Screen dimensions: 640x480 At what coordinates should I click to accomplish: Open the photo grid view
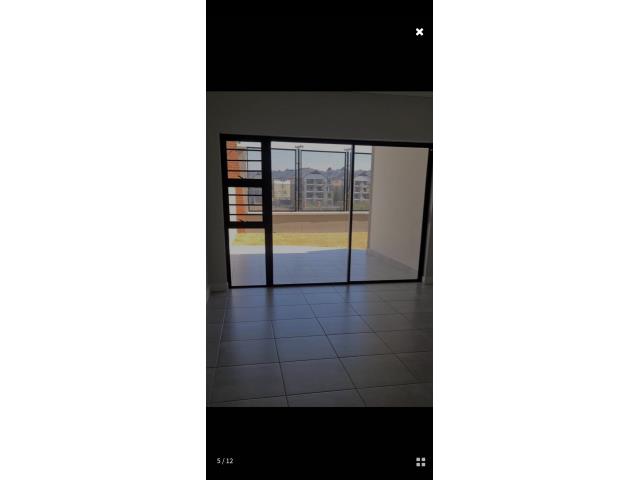[x=420, y=462]
